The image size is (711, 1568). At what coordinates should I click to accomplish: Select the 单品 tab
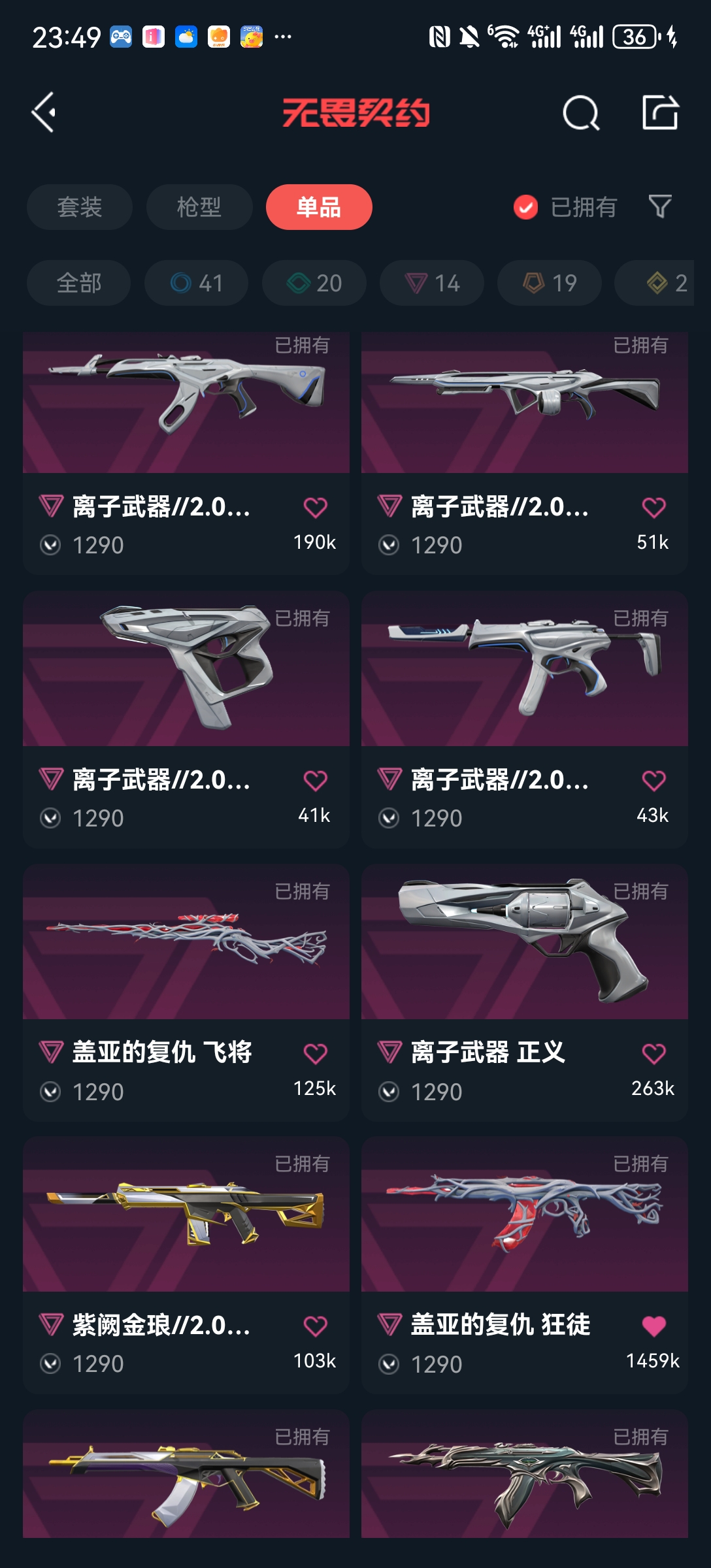(x=319, y=207)
